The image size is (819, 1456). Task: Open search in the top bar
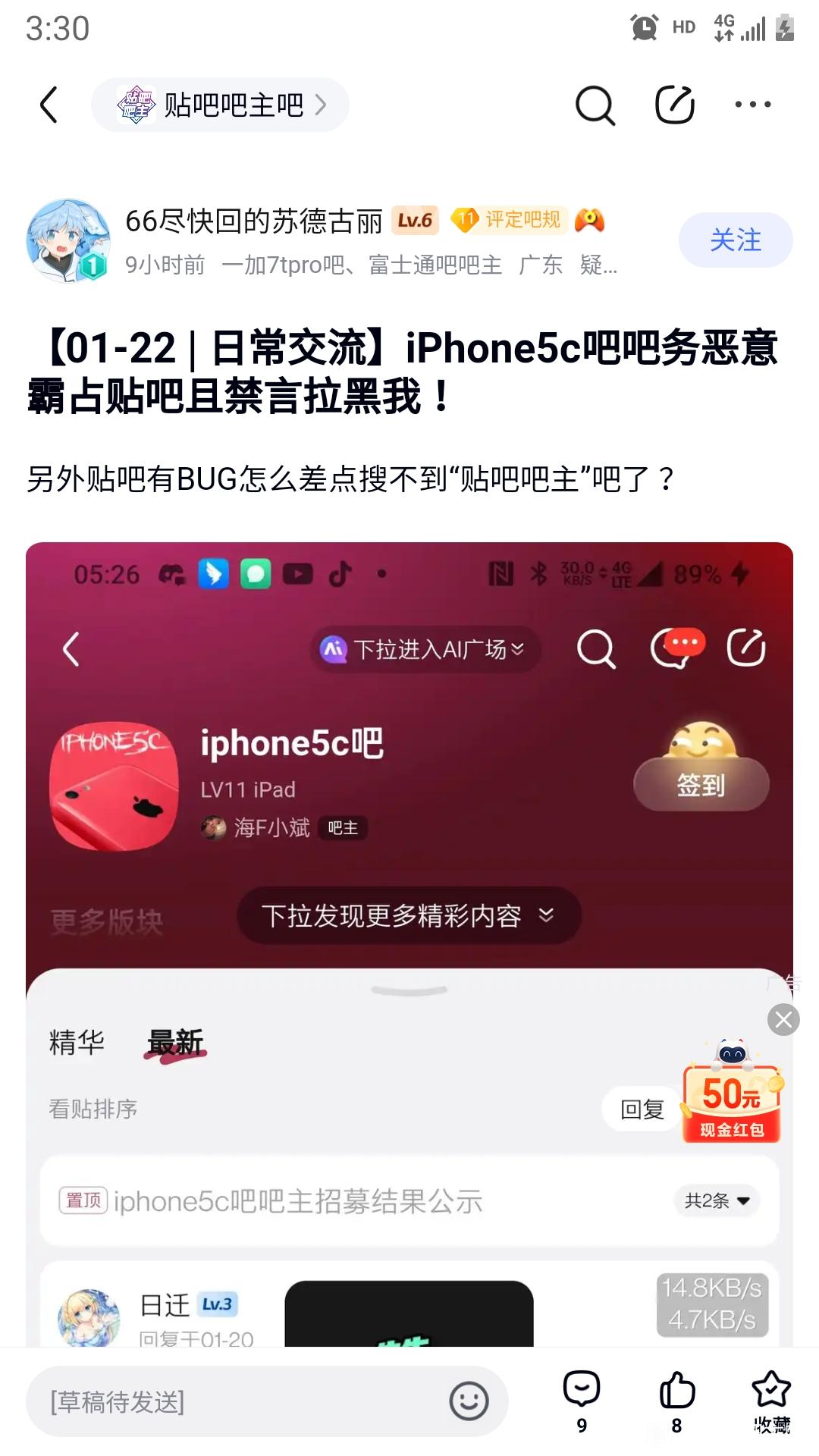click(595, 105)
